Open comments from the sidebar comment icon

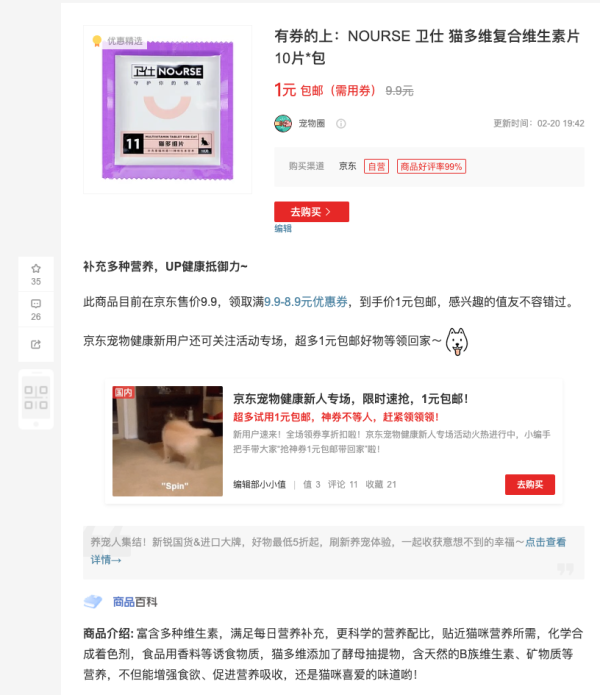pos(36,304)
